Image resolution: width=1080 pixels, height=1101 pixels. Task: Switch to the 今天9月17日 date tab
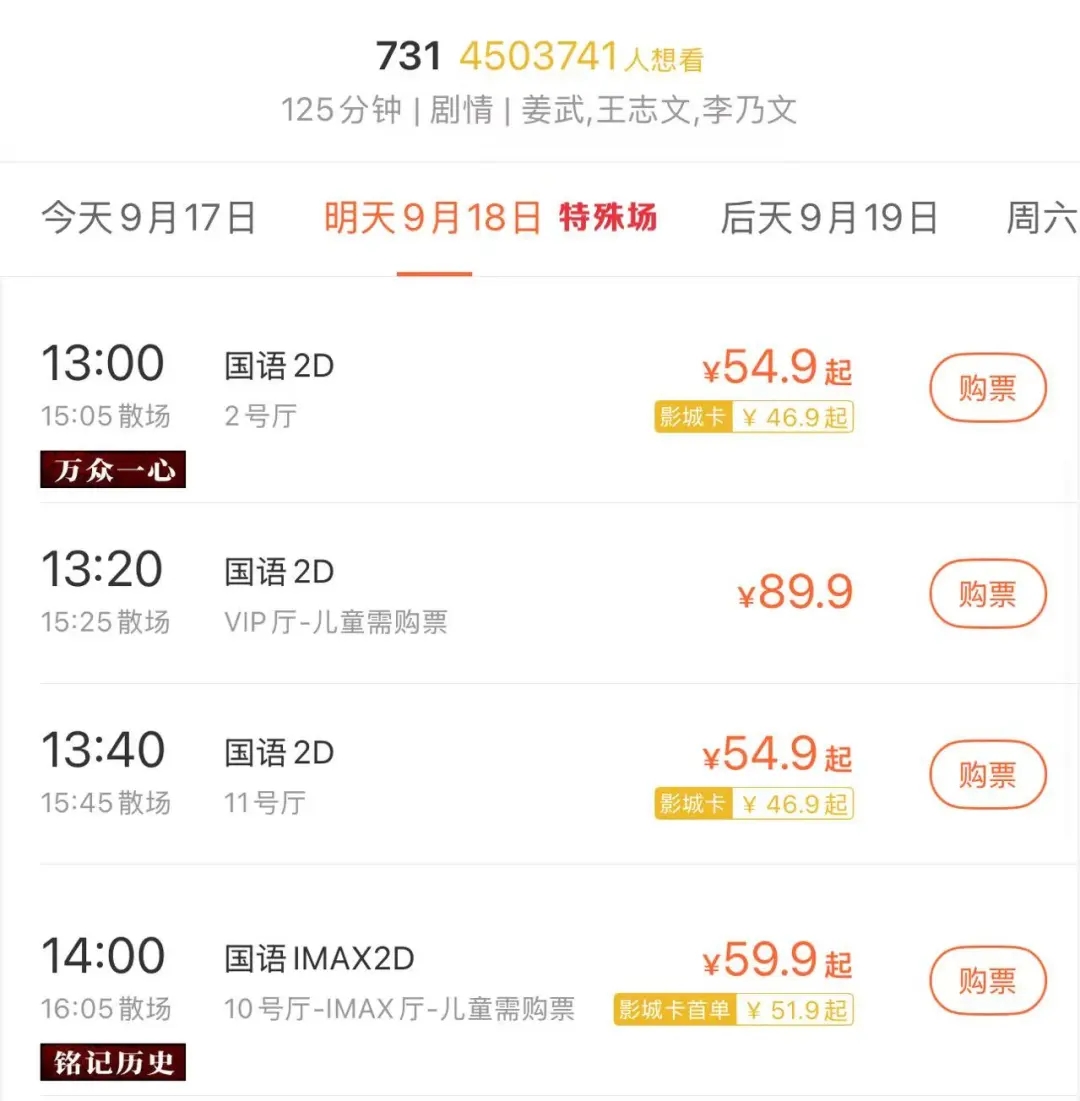148,218
